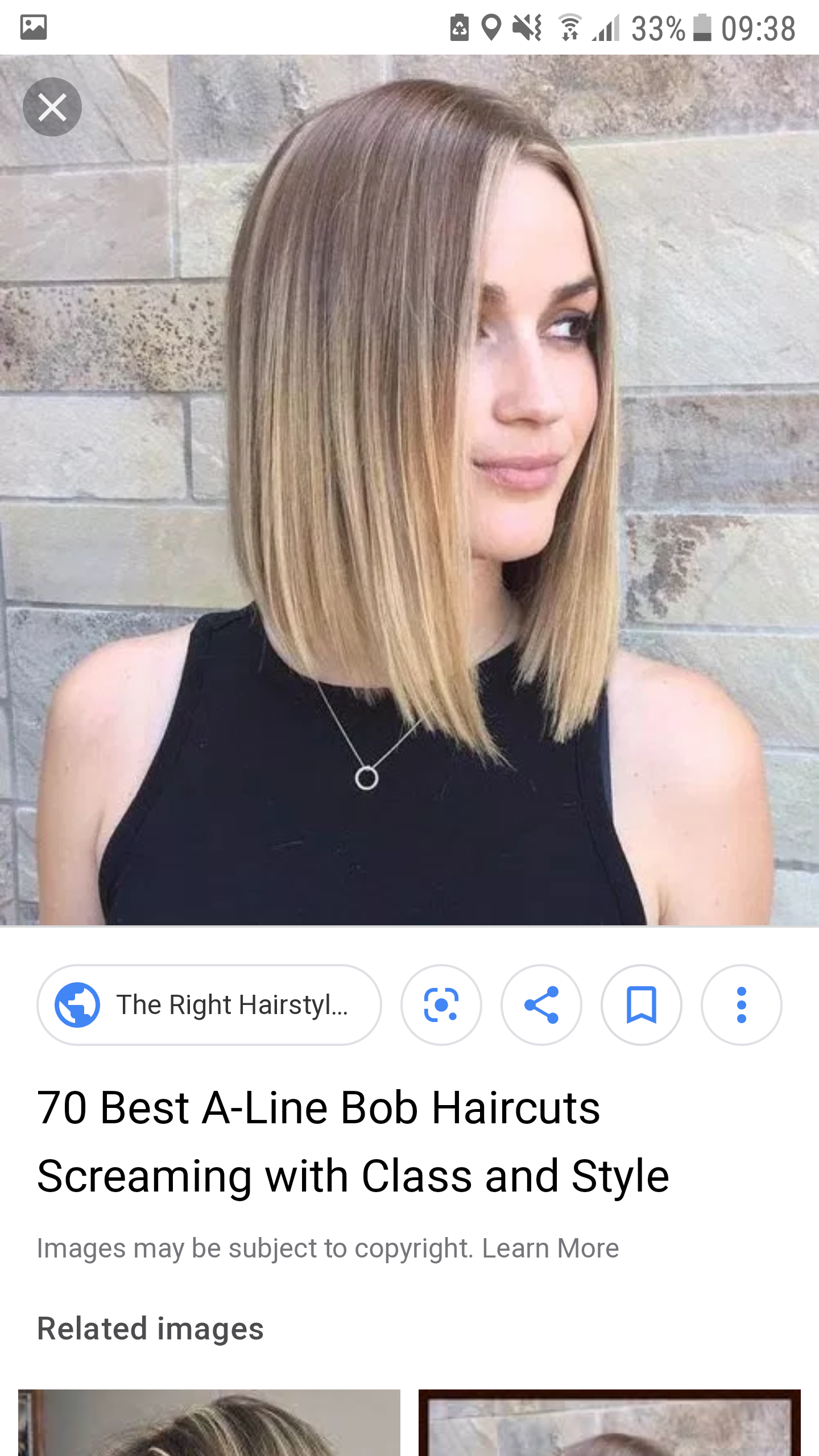Open the Learn More copyright link
This screenshot has width=819, height=1456.
[x=550, y=1248]
